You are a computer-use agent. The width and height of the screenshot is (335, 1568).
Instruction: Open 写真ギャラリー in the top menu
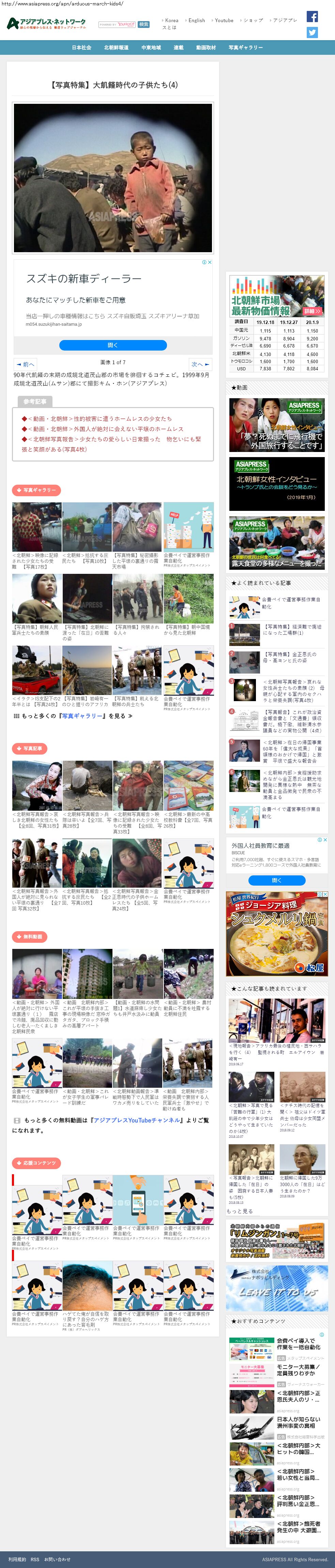pos(246,47)
